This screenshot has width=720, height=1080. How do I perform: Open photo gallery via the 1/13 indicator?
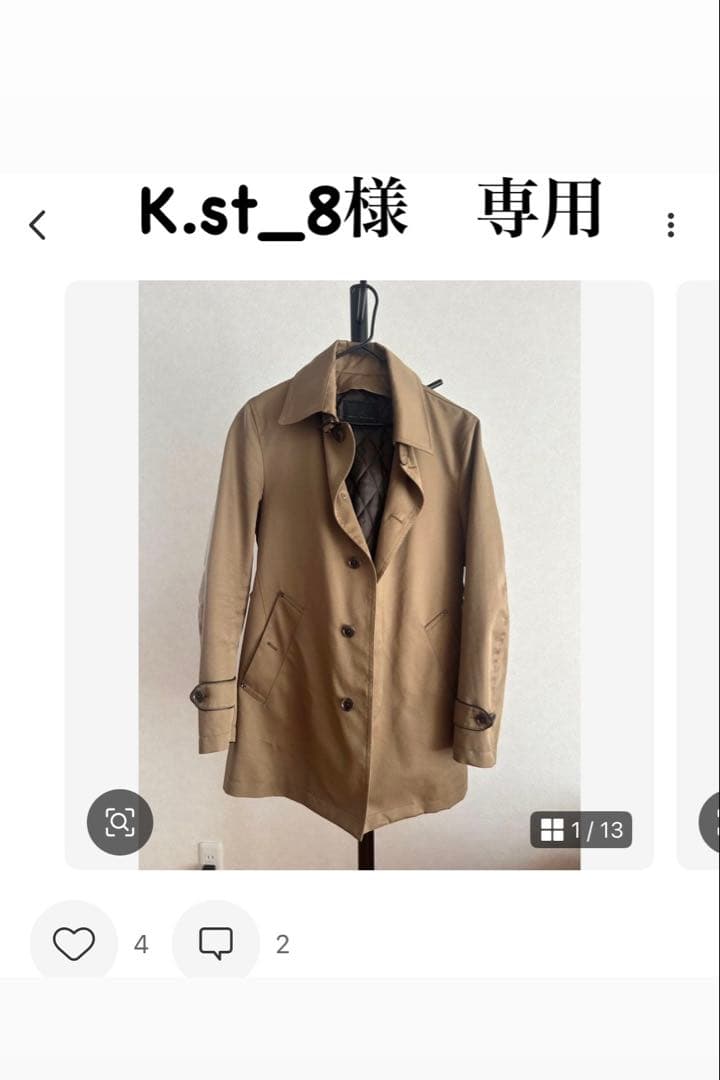pos(581,830)
